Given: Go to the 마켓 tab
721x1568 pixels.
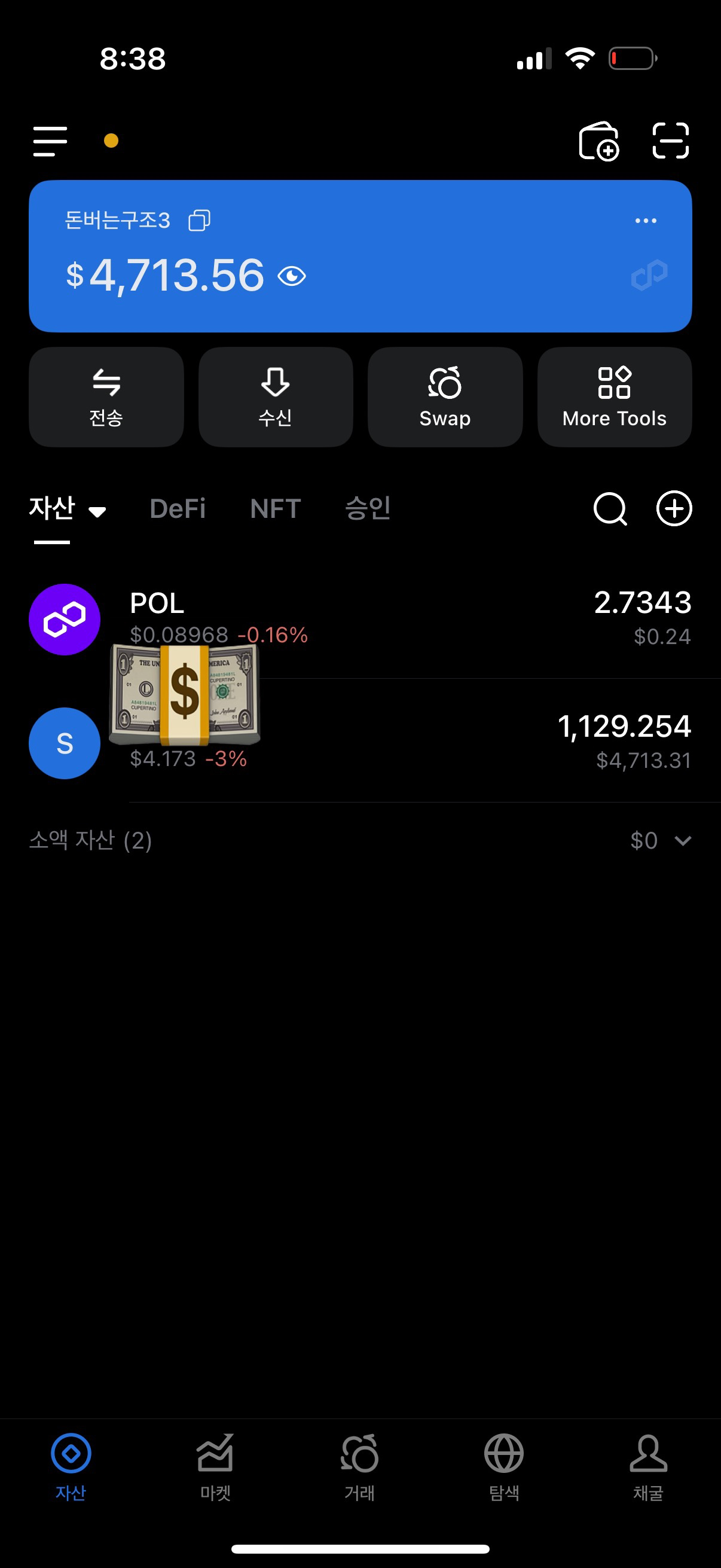Looking at the screenshot, I should [215, 1467].
